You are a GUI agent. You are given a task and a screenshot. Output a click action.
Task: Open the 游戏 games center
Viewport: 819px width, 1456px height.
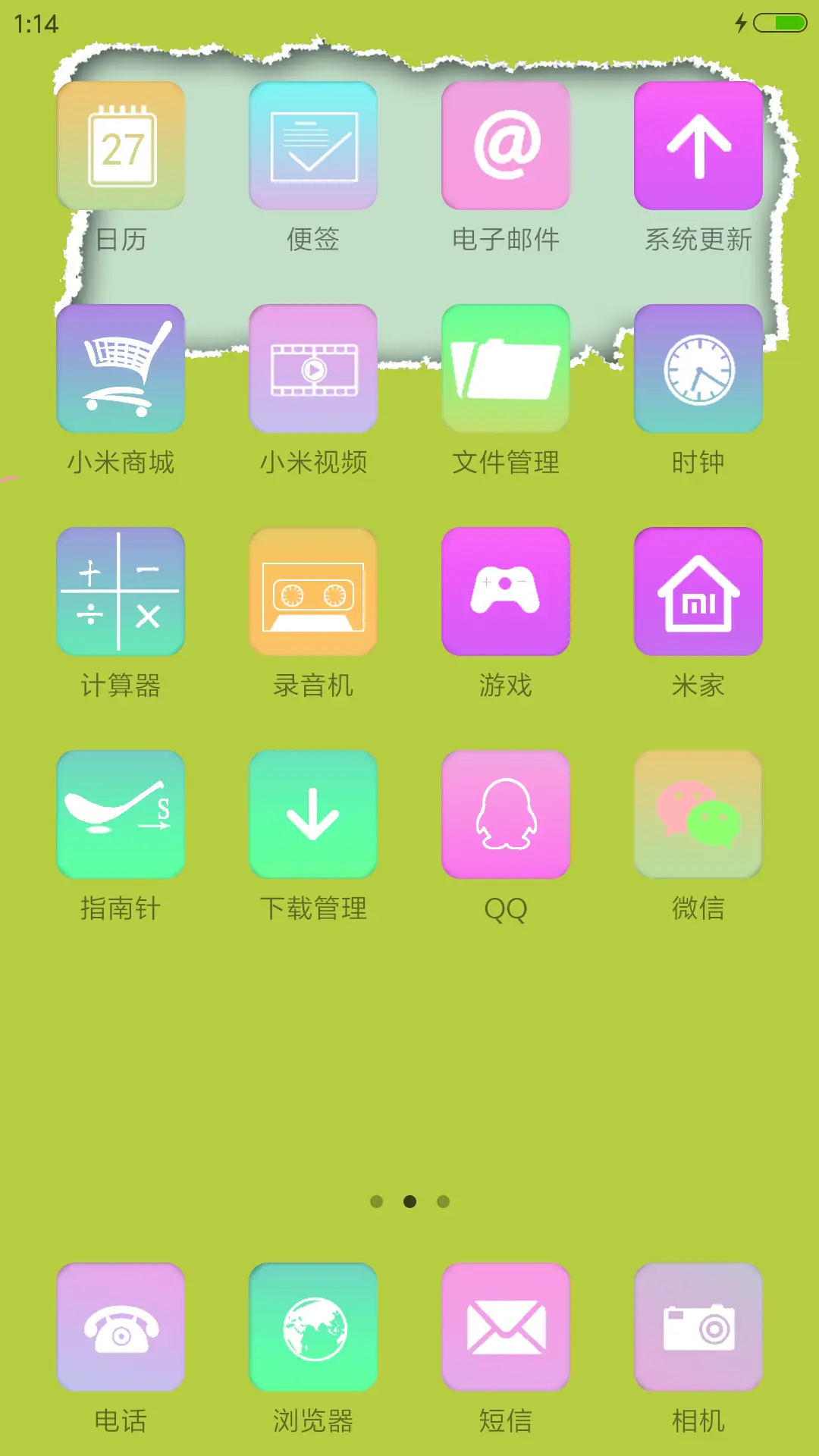[x=506, y=592]
